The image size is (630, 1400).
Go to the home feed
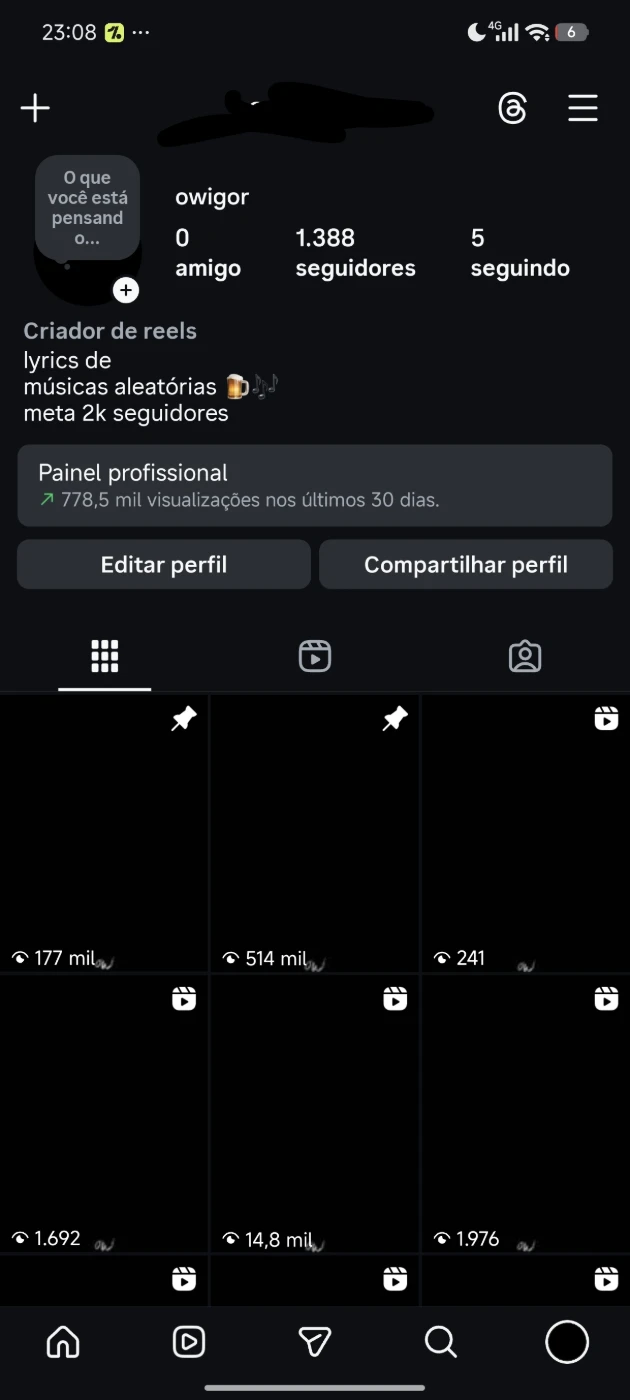coord(63,1342)
